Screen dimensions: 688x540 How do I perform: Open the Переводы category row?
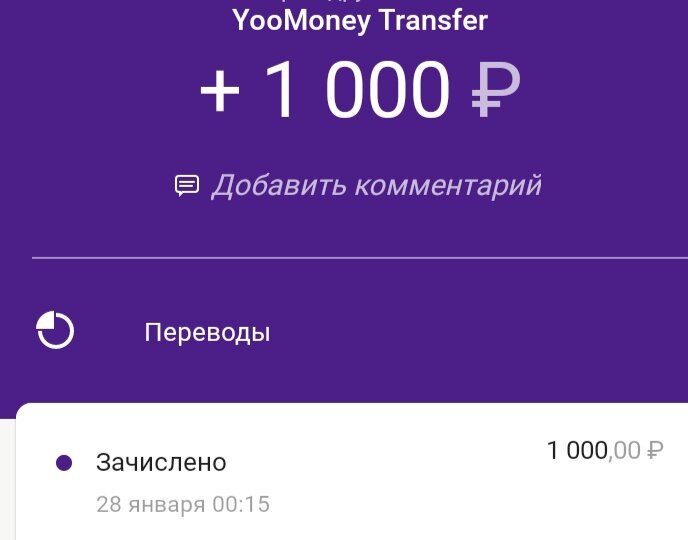(x=207, y=332)
